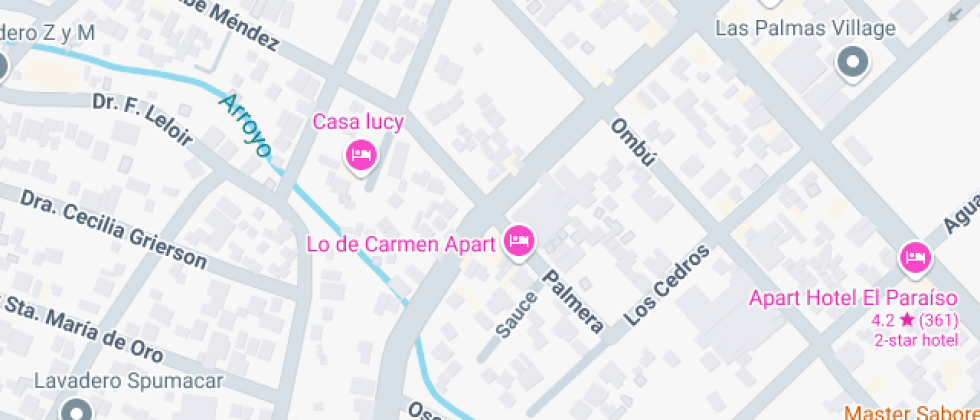Select the Lo de Carmen Apart marker
This screenshot has height=420, width=980.
click(x=518, y=241)
